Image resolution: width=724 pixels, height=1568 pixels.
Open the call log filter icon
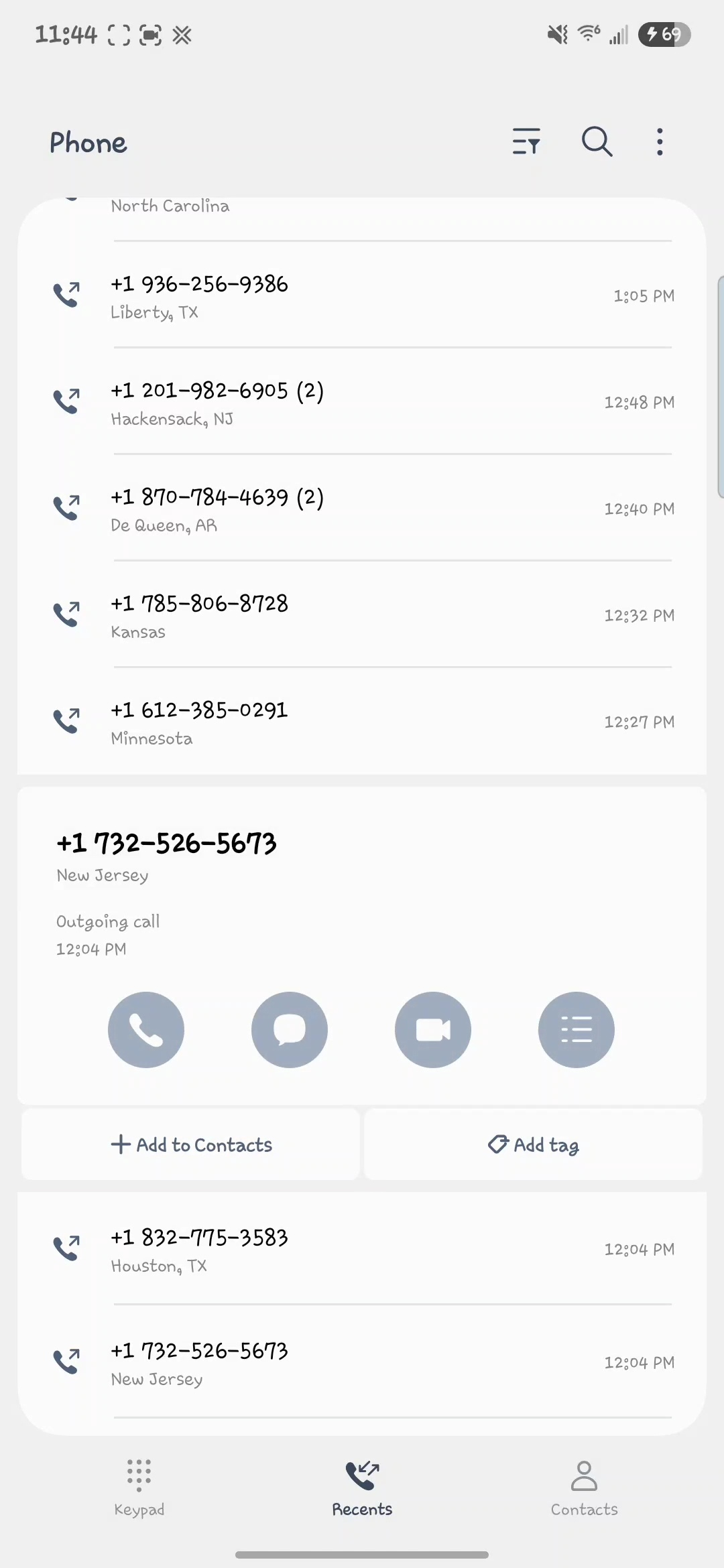coord(526,141)
